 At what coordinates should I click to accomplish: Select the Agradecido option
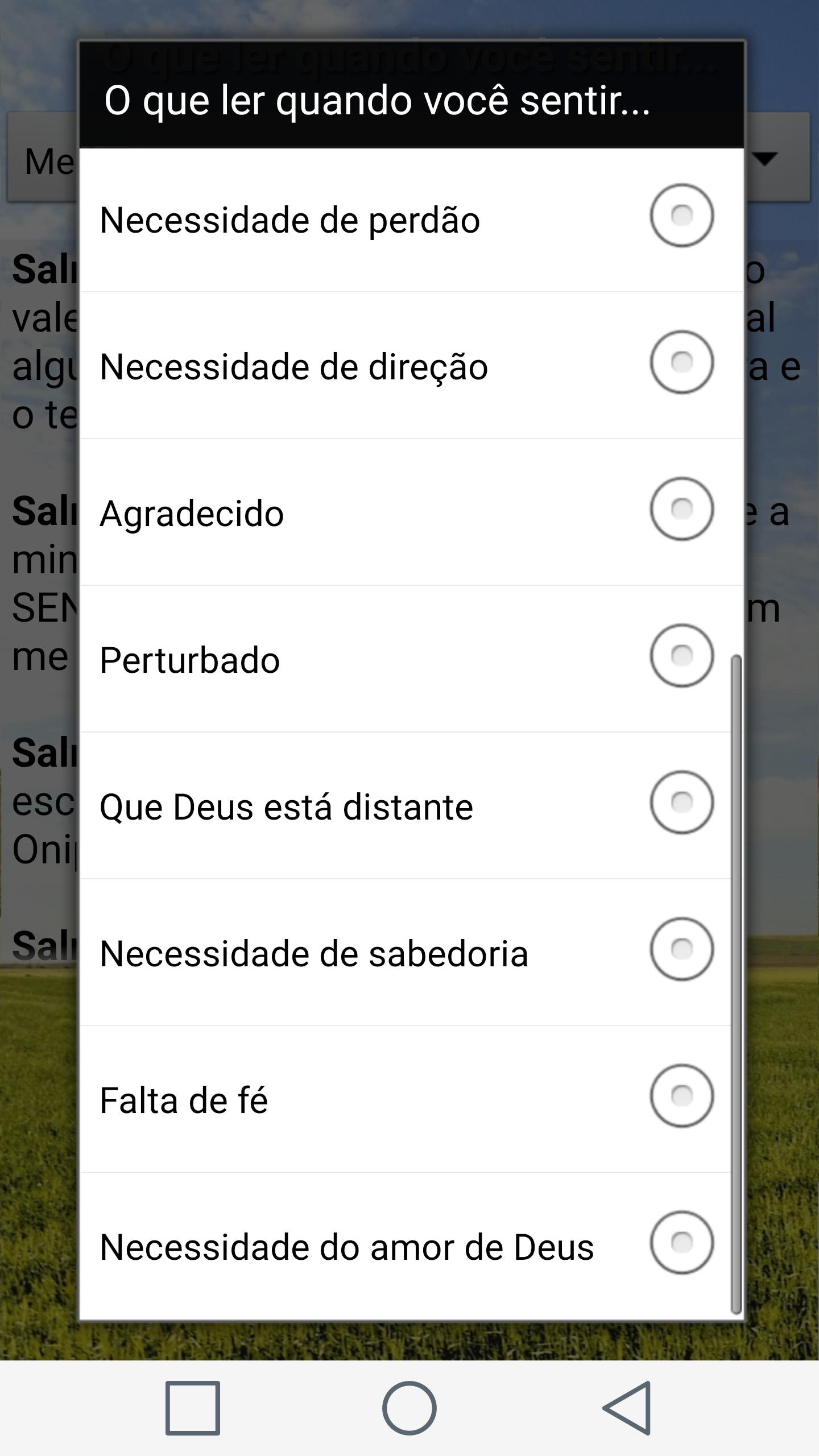[411, 512]
